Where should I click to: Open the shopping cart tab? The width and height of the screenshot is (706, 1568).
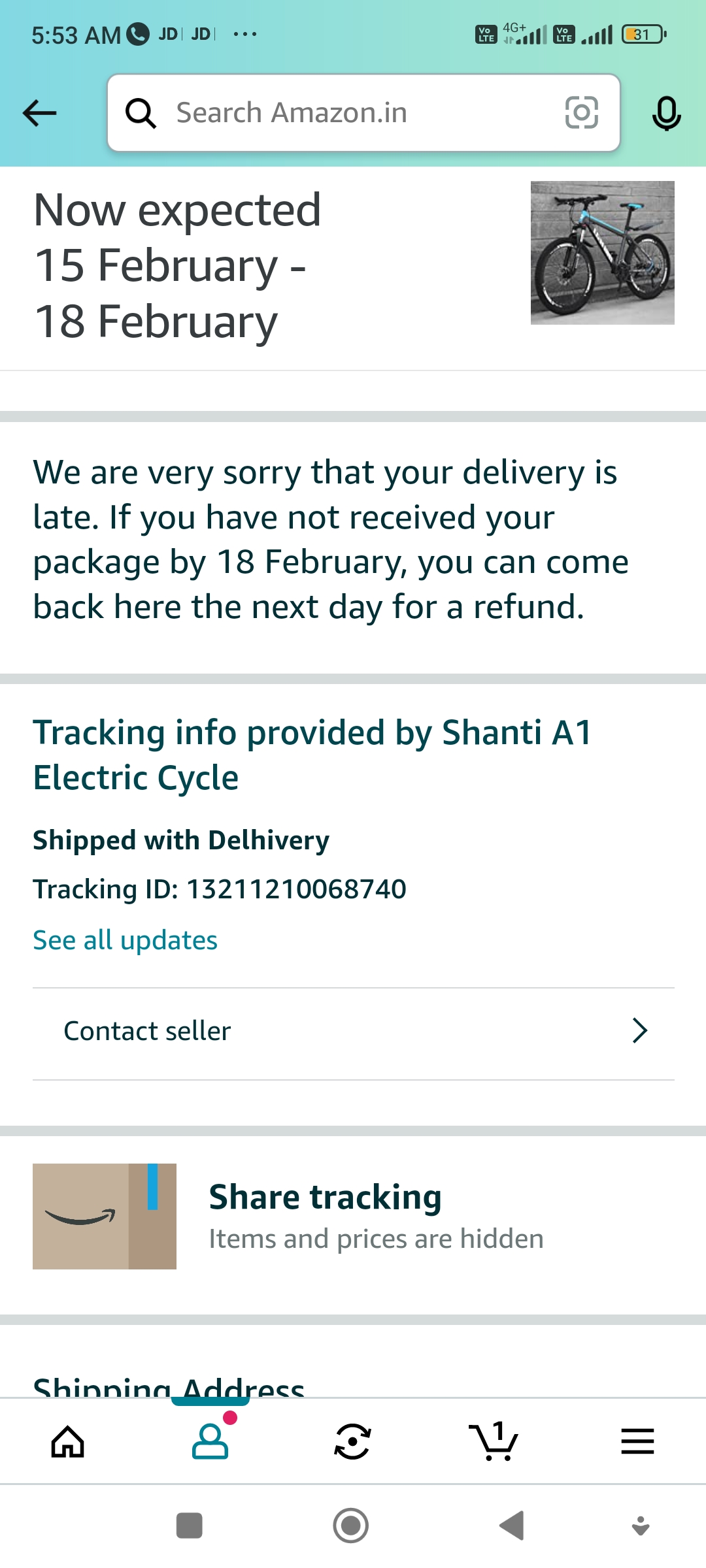[x=494, y=1441]
